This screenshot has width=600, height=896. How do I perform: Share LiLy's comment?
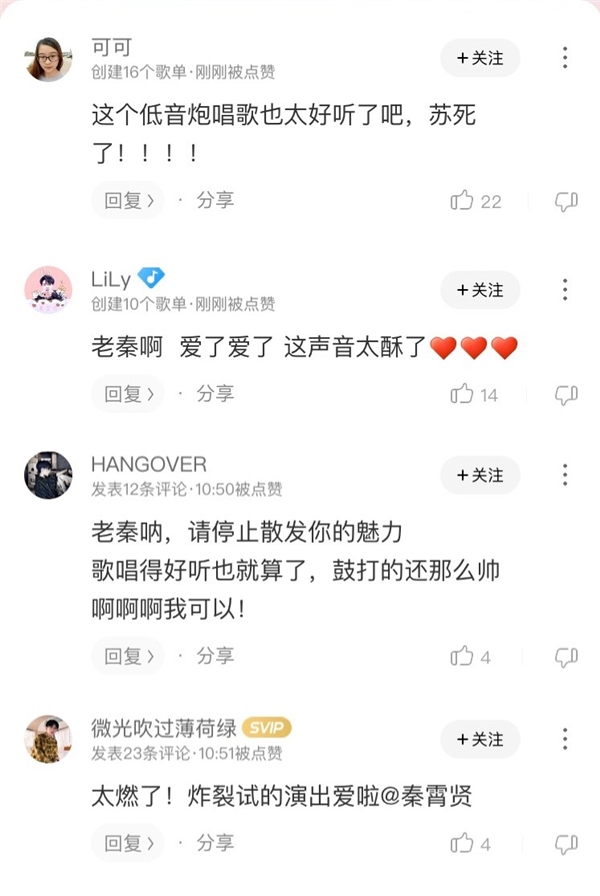click(214, 394)
